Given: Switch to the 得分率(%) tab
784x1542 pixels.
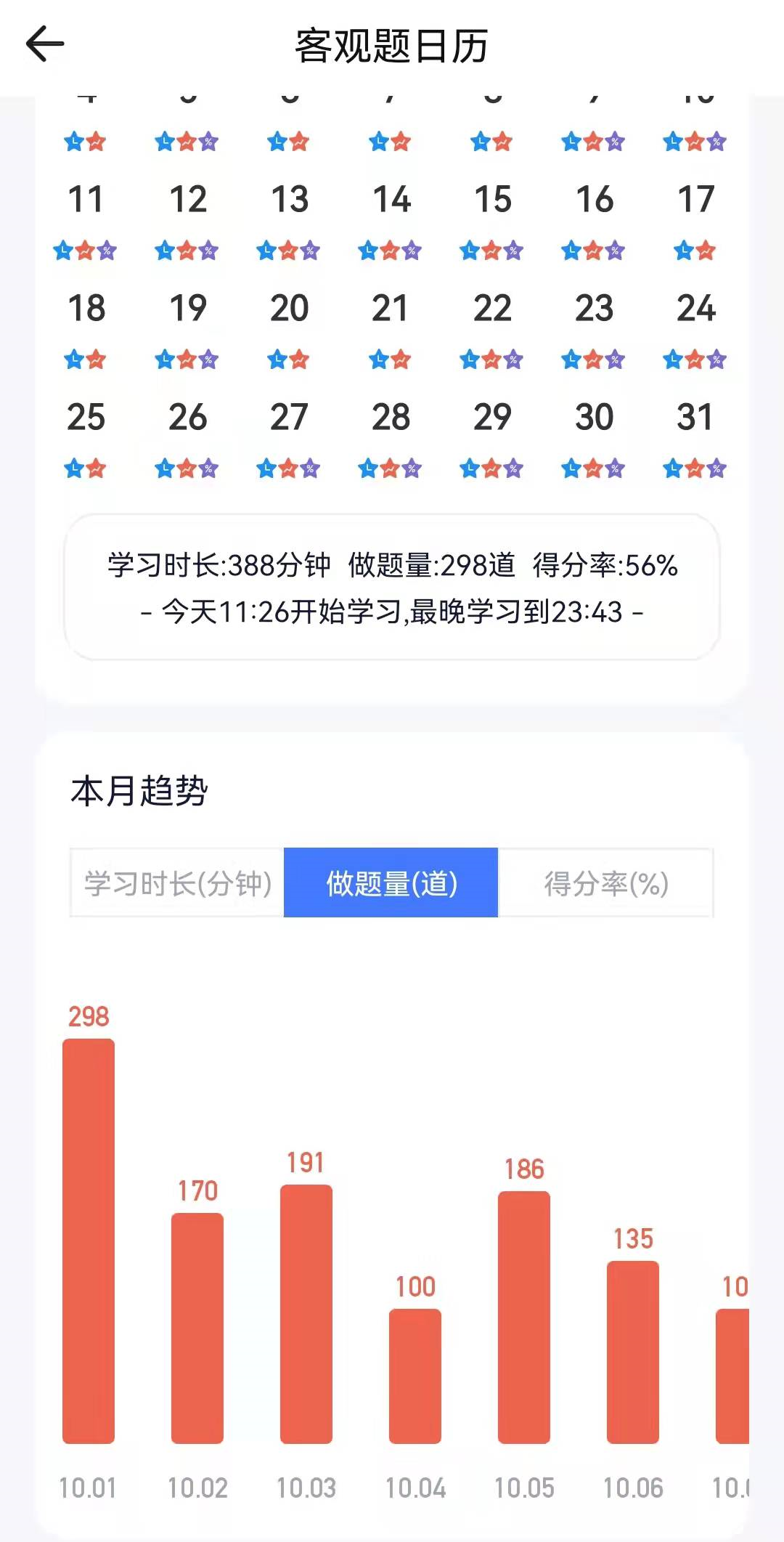Looking at the screenshot, I should pyautogui.click(x=605, y=883).
